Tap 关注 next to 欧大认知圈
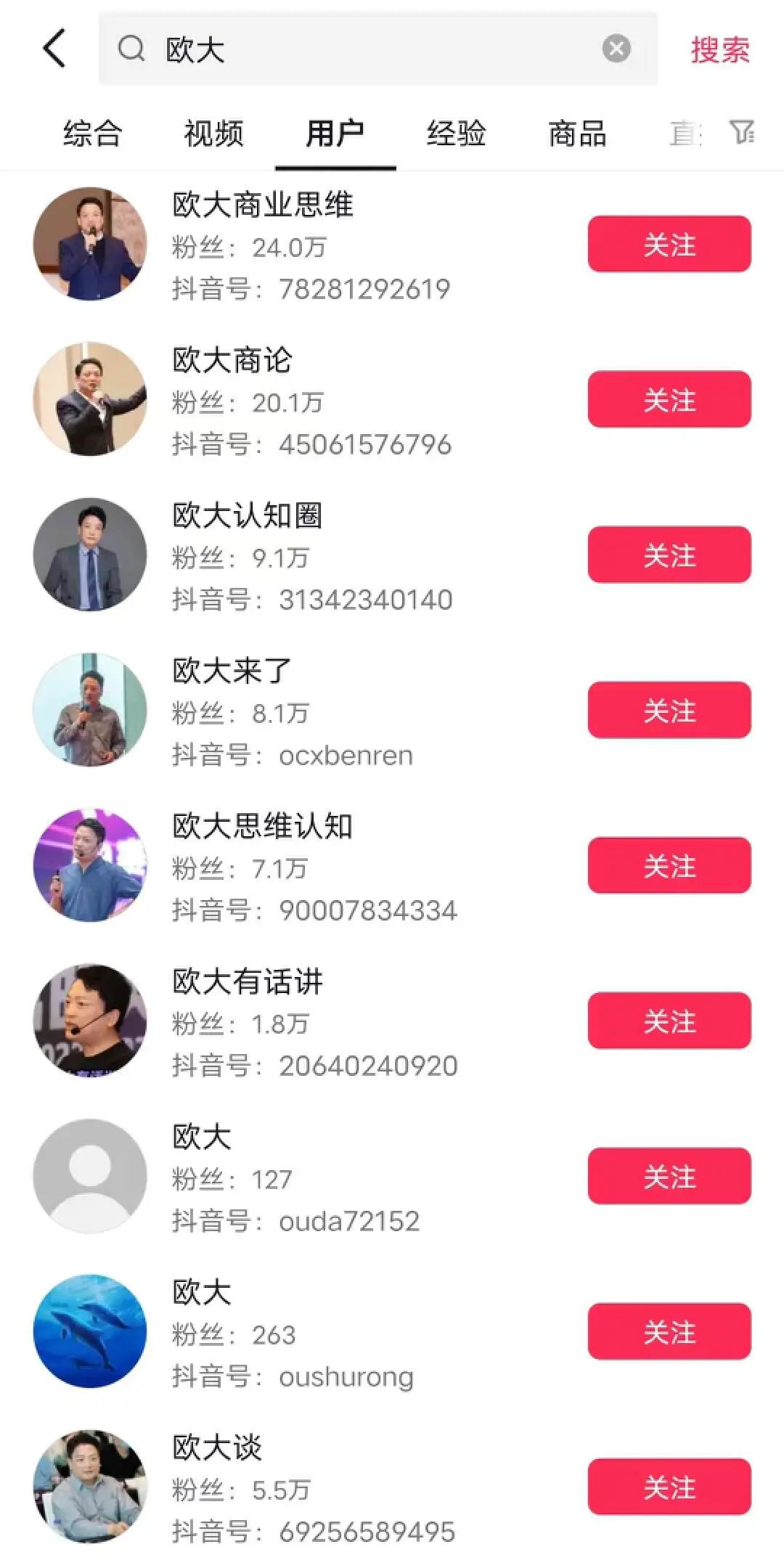Viewport: 784px width, 1568px height. coord(669,555)
